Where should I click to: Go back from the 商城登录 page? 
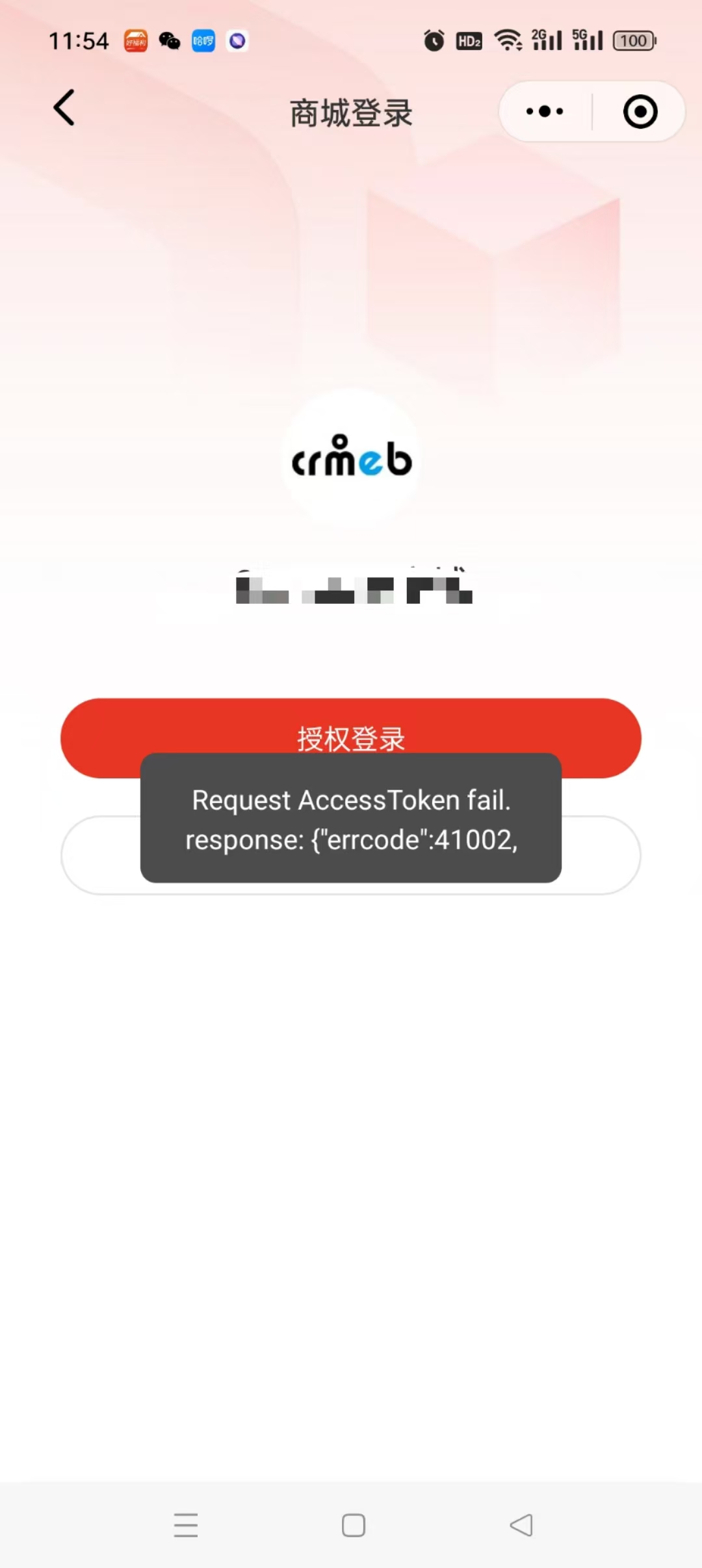pyautogui.click(x=64, y=108)
